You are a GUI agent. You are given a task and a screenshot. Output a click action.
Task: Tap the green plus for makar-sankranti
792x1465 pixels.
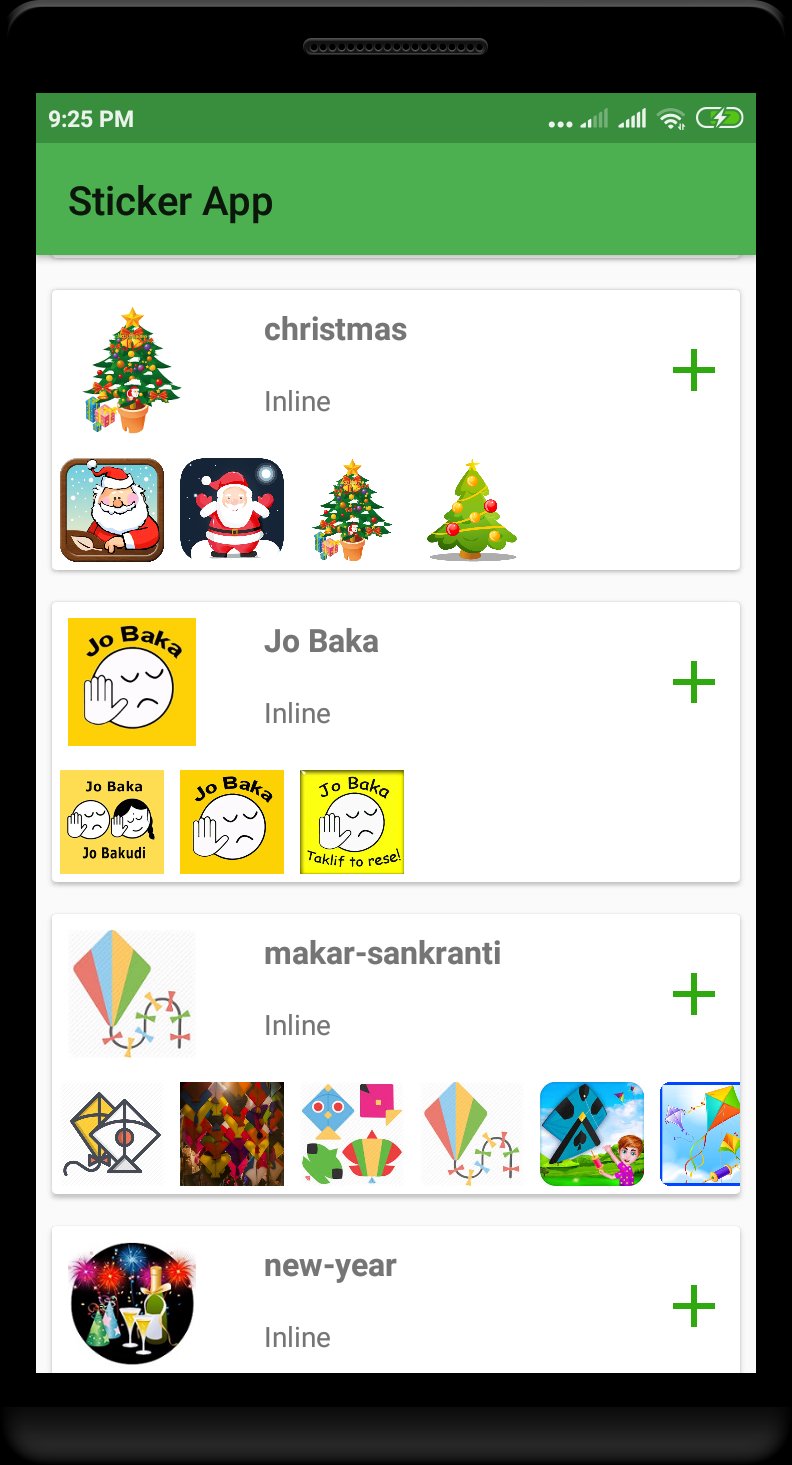(x=694, y=993)
